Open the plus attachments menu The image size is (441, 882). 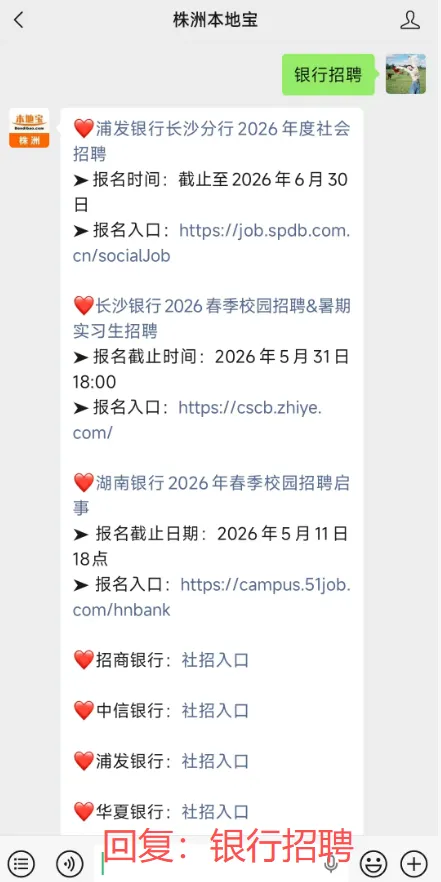(414, 862)
